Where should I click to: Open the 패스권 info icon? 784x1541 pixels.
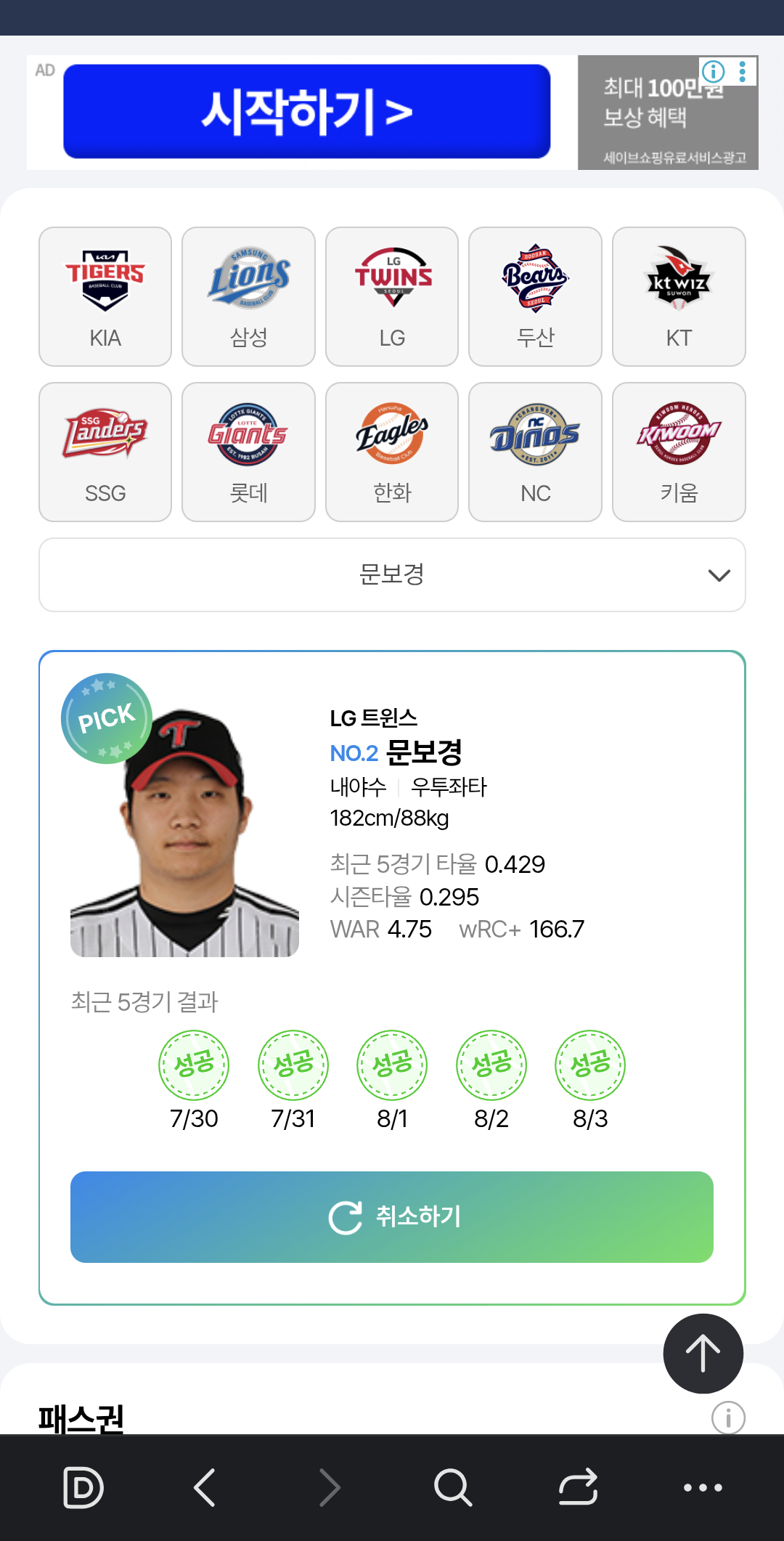[x=728, y=1417]
